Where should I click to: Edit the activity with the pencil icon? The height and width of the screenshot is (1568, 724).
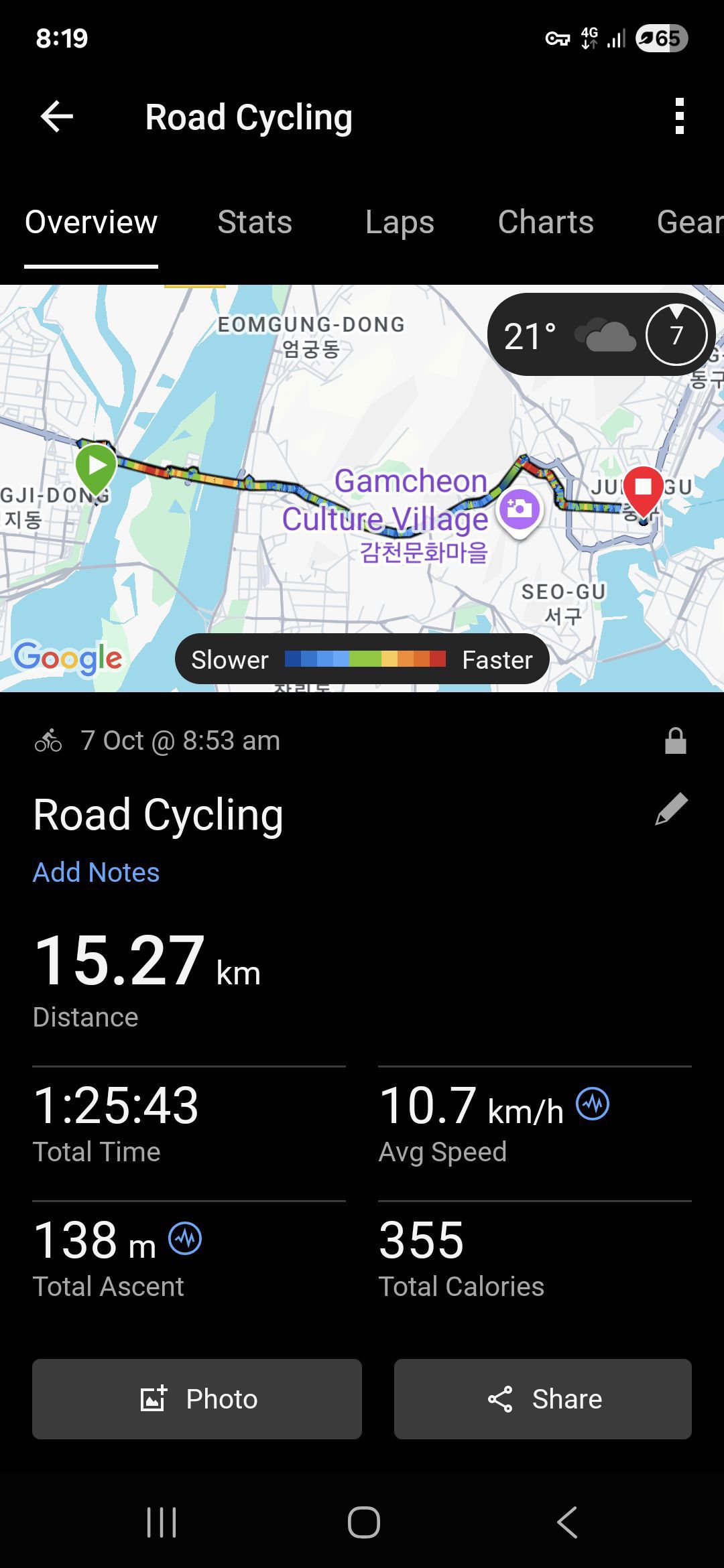671,809
